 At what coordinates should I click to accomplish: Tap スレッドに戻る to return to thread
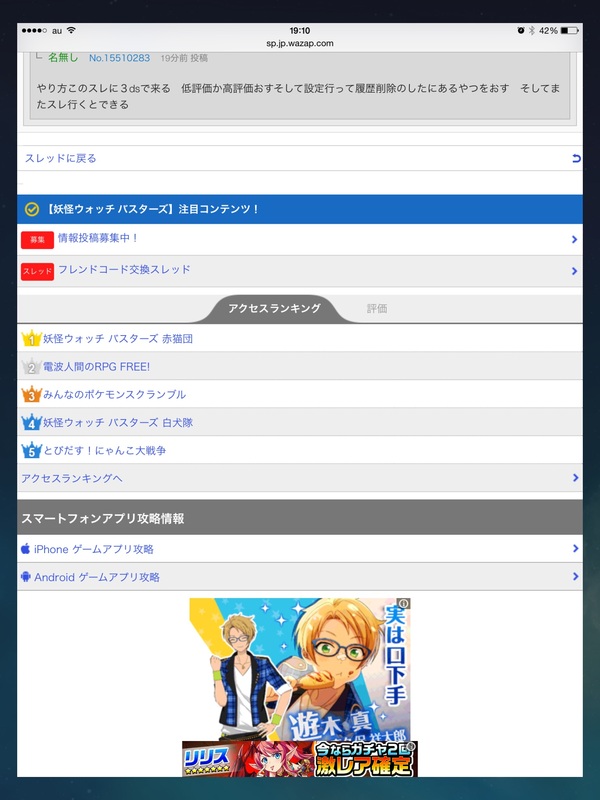pos(61,158)
